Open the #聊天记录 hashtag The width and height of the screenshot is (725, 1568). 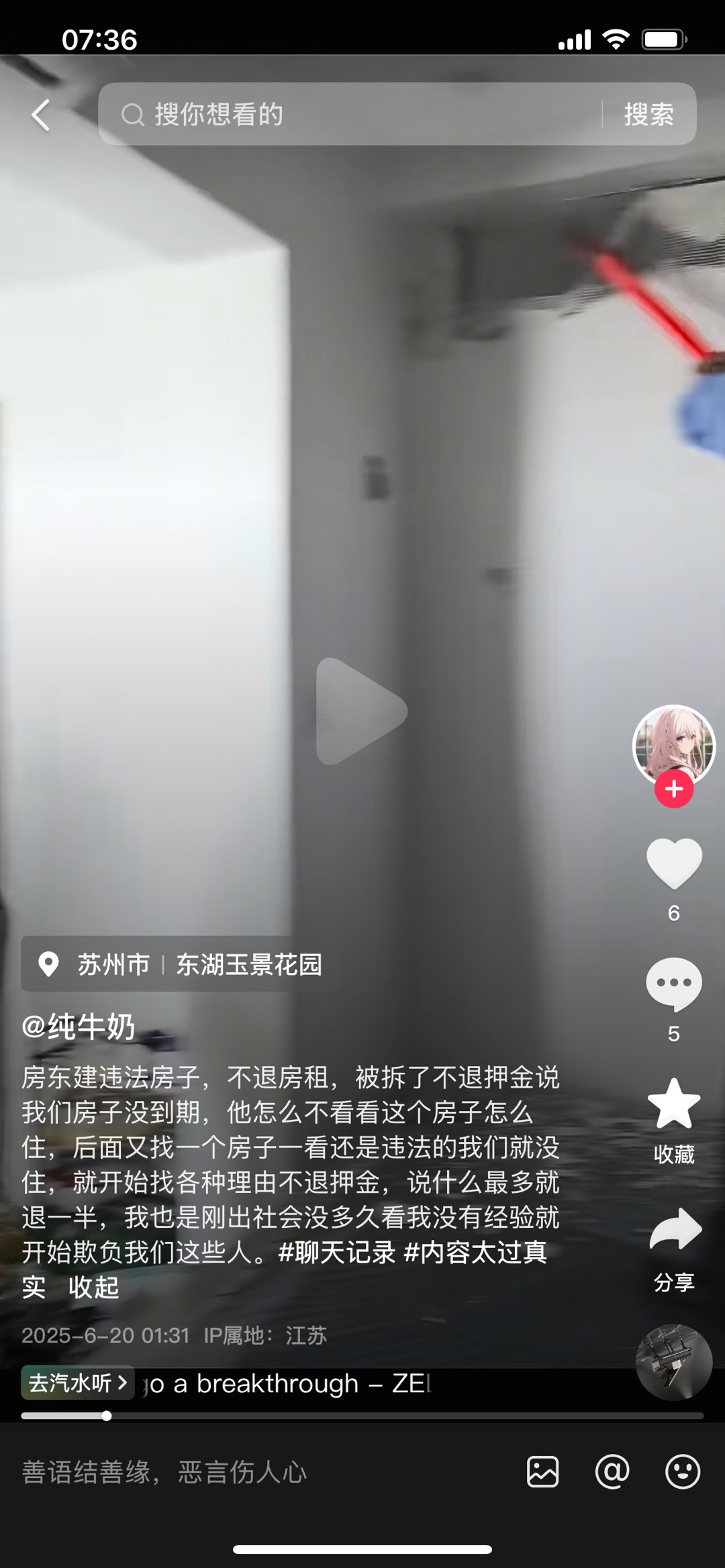337,1252
